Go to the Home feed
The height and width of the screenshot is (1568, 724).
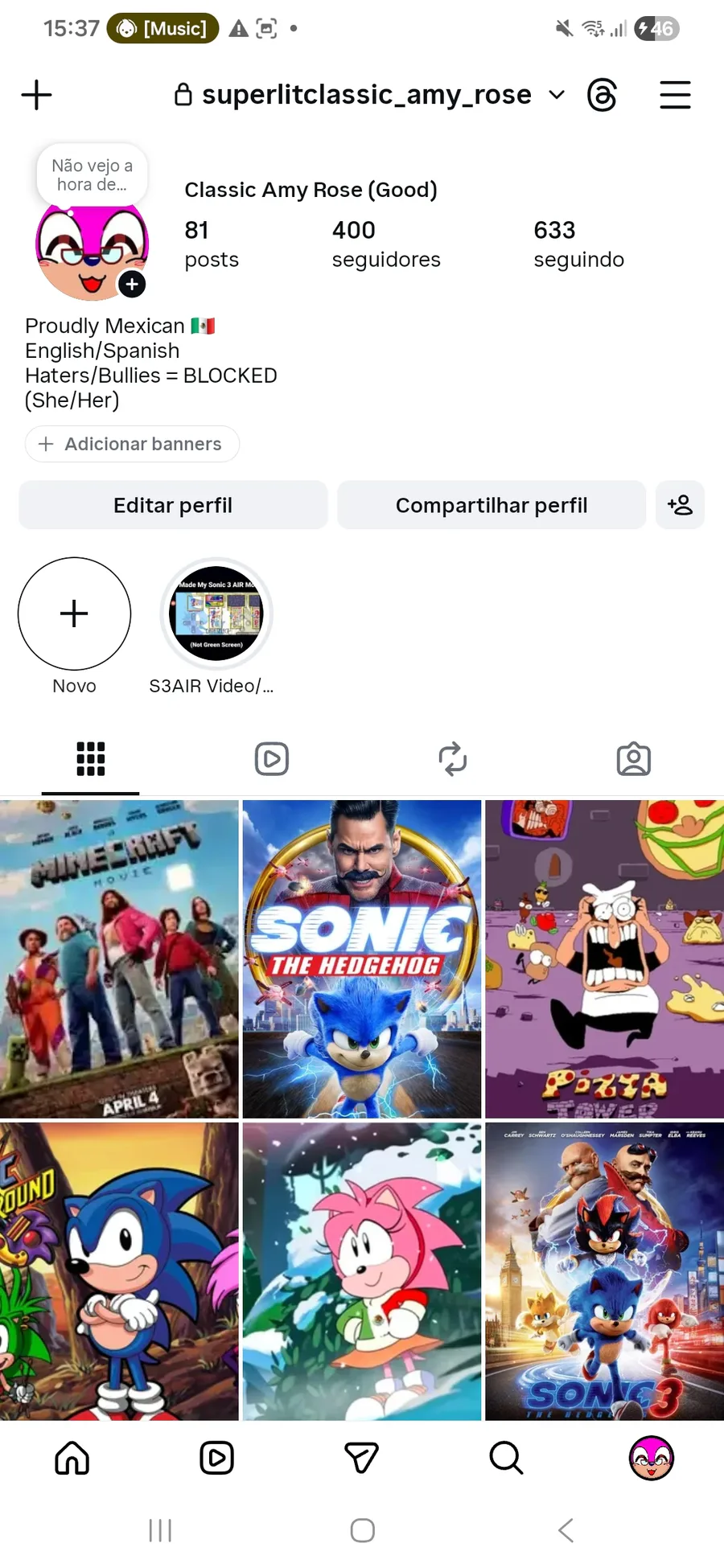point(72,1457)
